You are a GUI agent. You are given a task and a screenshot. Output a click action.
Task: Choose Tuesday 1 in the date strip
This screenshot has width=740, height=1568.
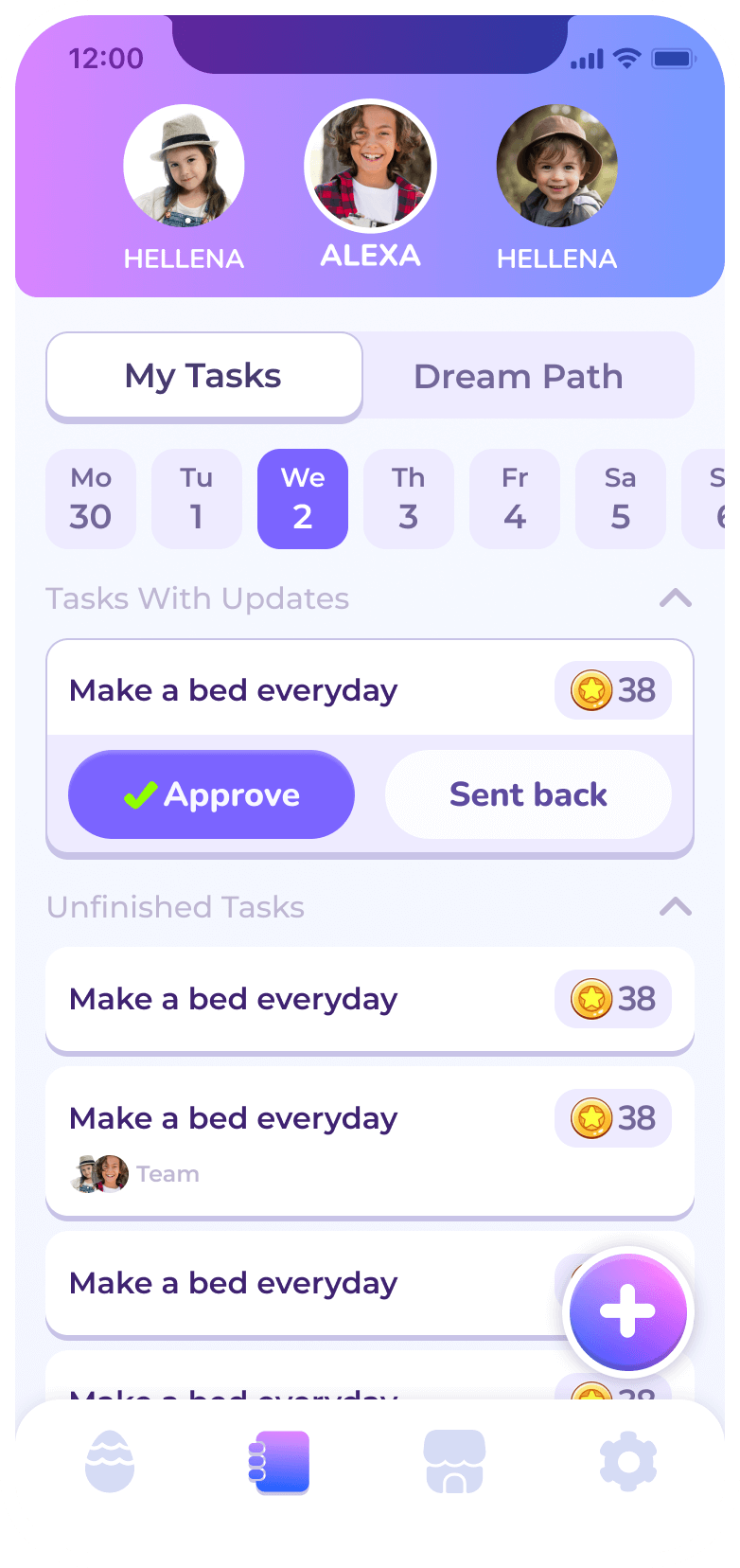point(197,498)
